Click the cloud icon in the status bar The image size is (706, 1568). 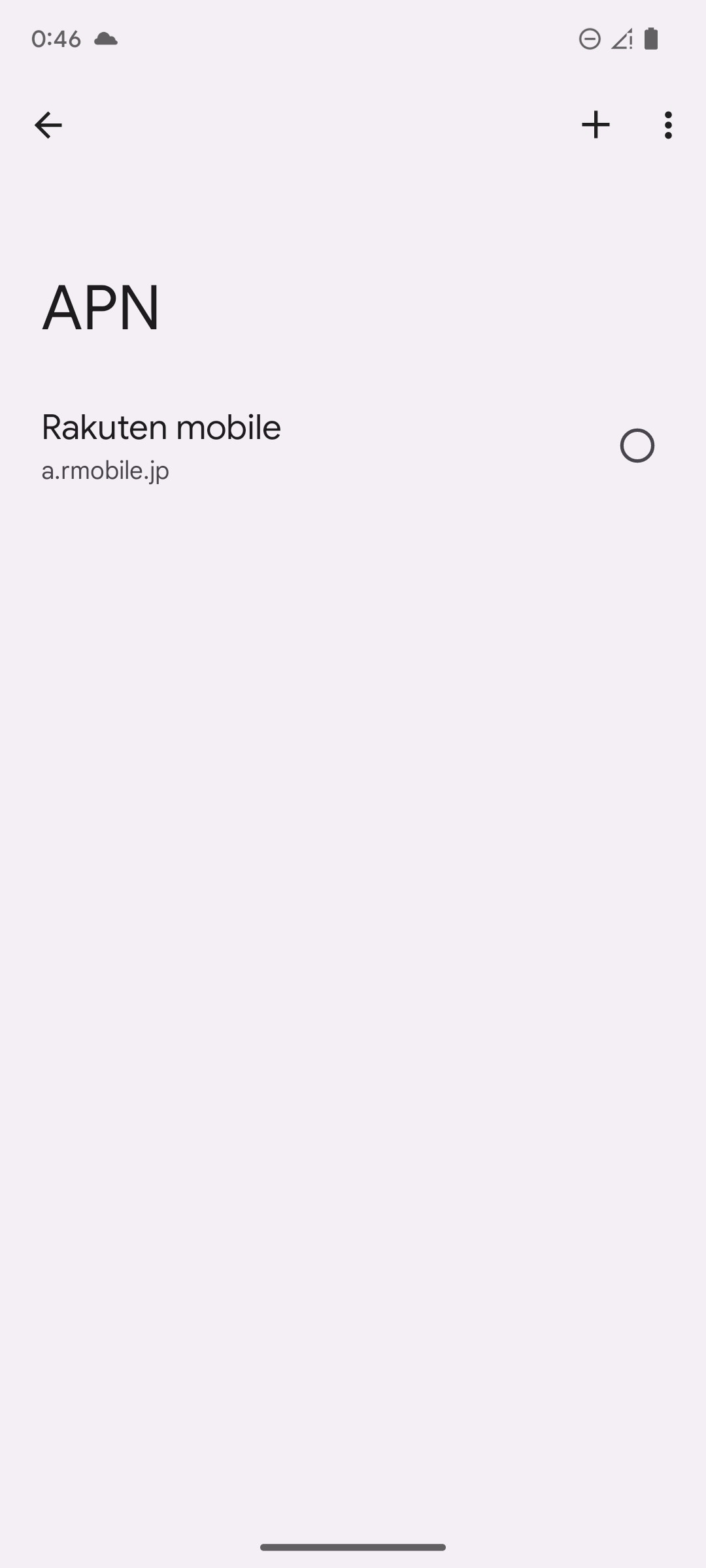coord(105,39)
